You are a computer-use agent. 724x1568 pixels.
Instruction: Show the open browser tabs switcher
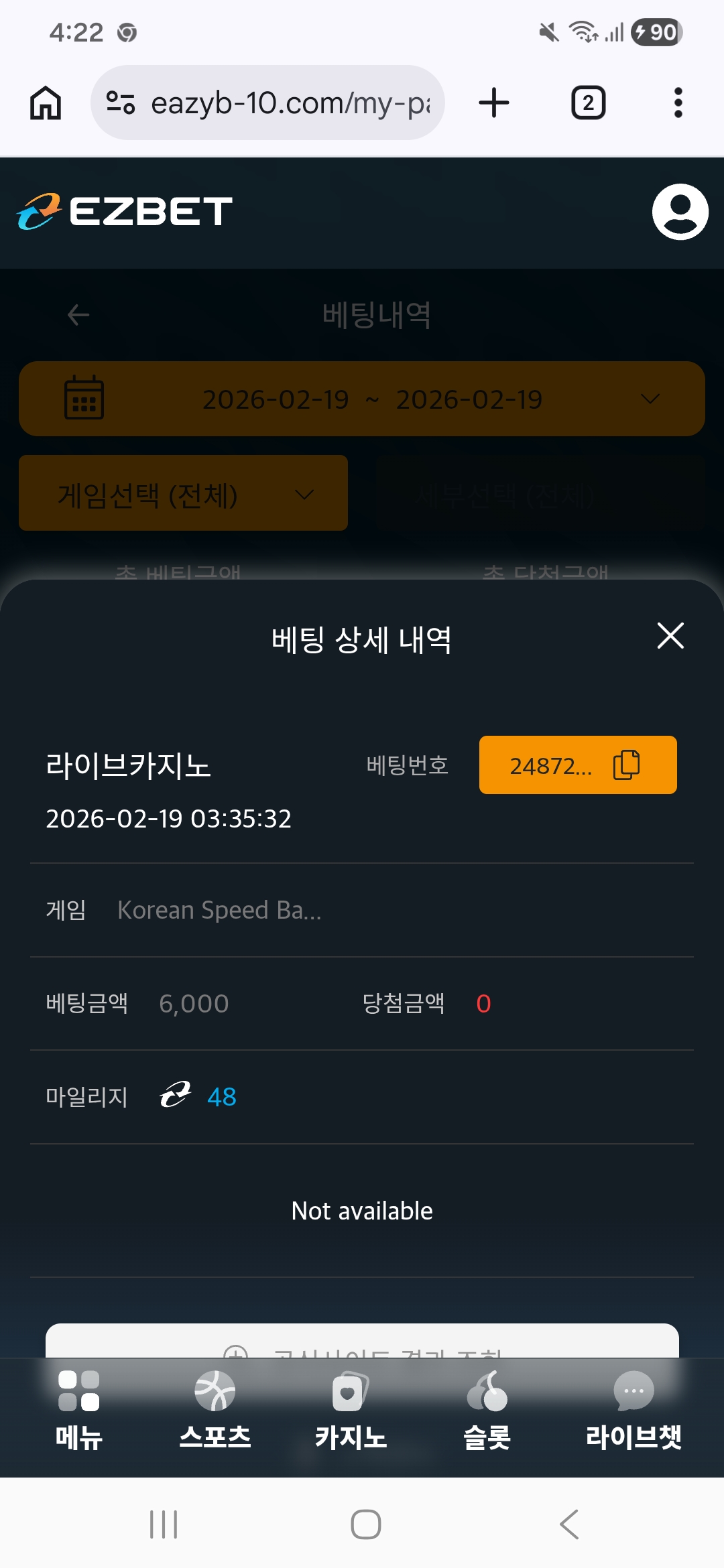pos(588,103)
